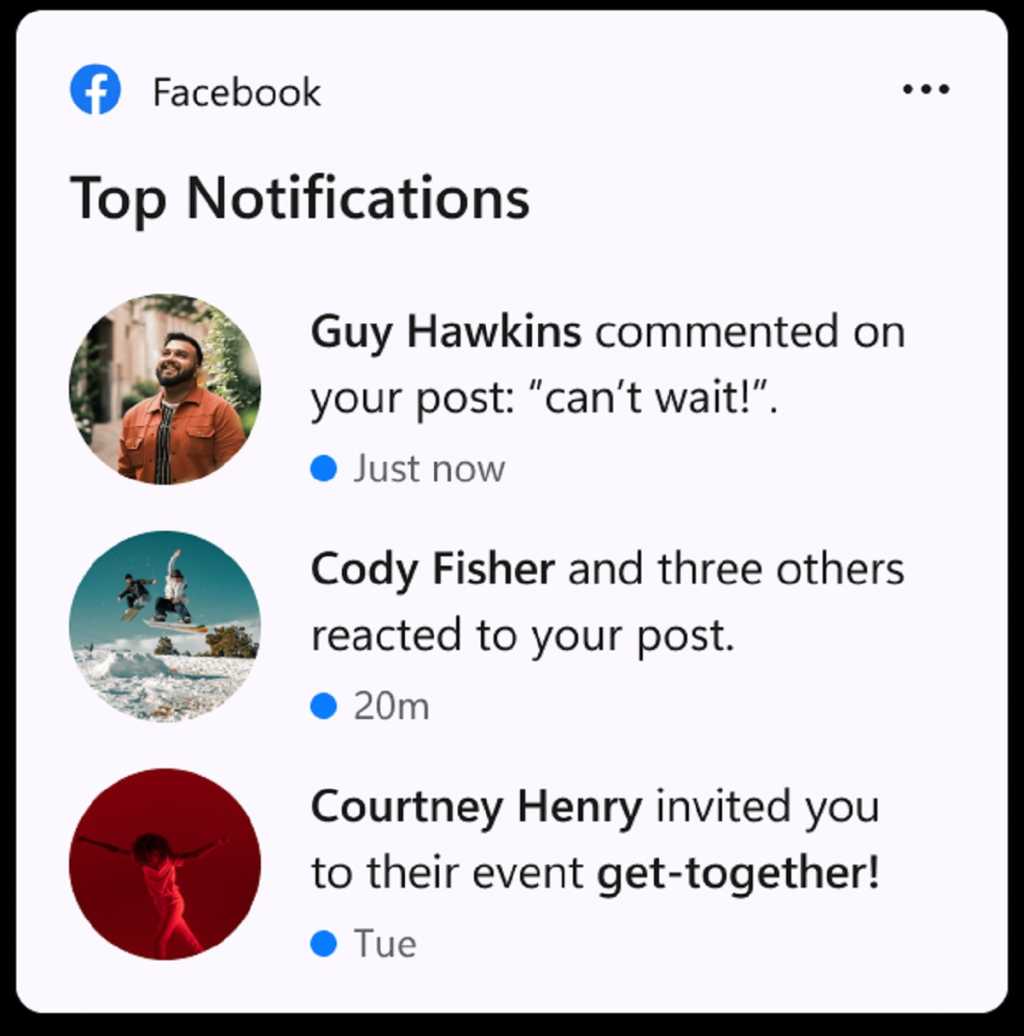Open the widget's three-dot overflow menu
This screenshot has width=1024, height=1036.
coord(925,90)
